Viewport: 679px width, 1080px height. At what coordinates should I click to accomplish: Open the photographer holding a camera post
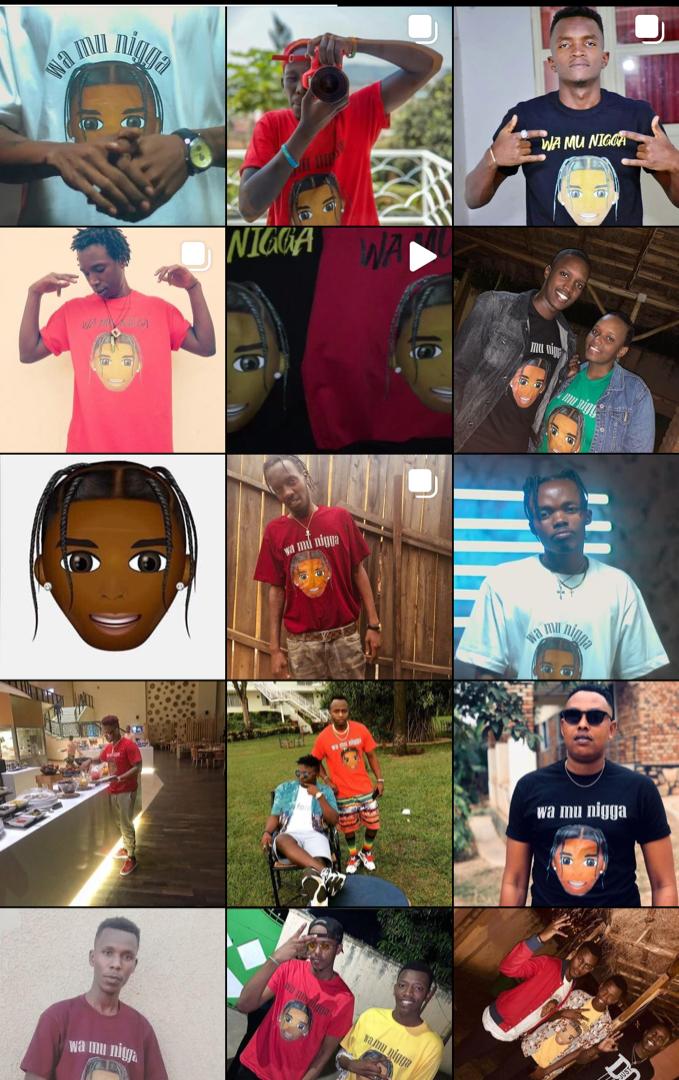point(339,115)
